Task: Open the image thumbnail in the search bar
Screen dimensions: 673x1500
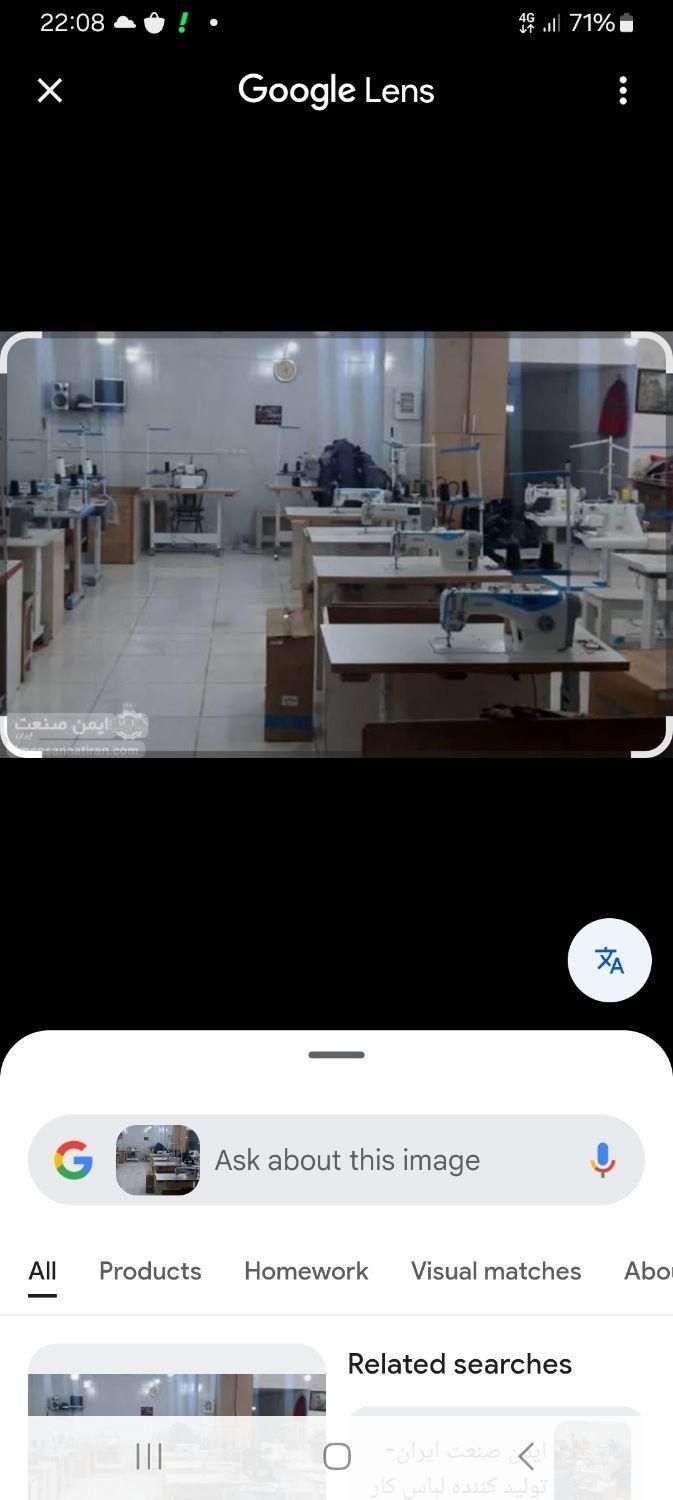Action: click(158, 1160)
